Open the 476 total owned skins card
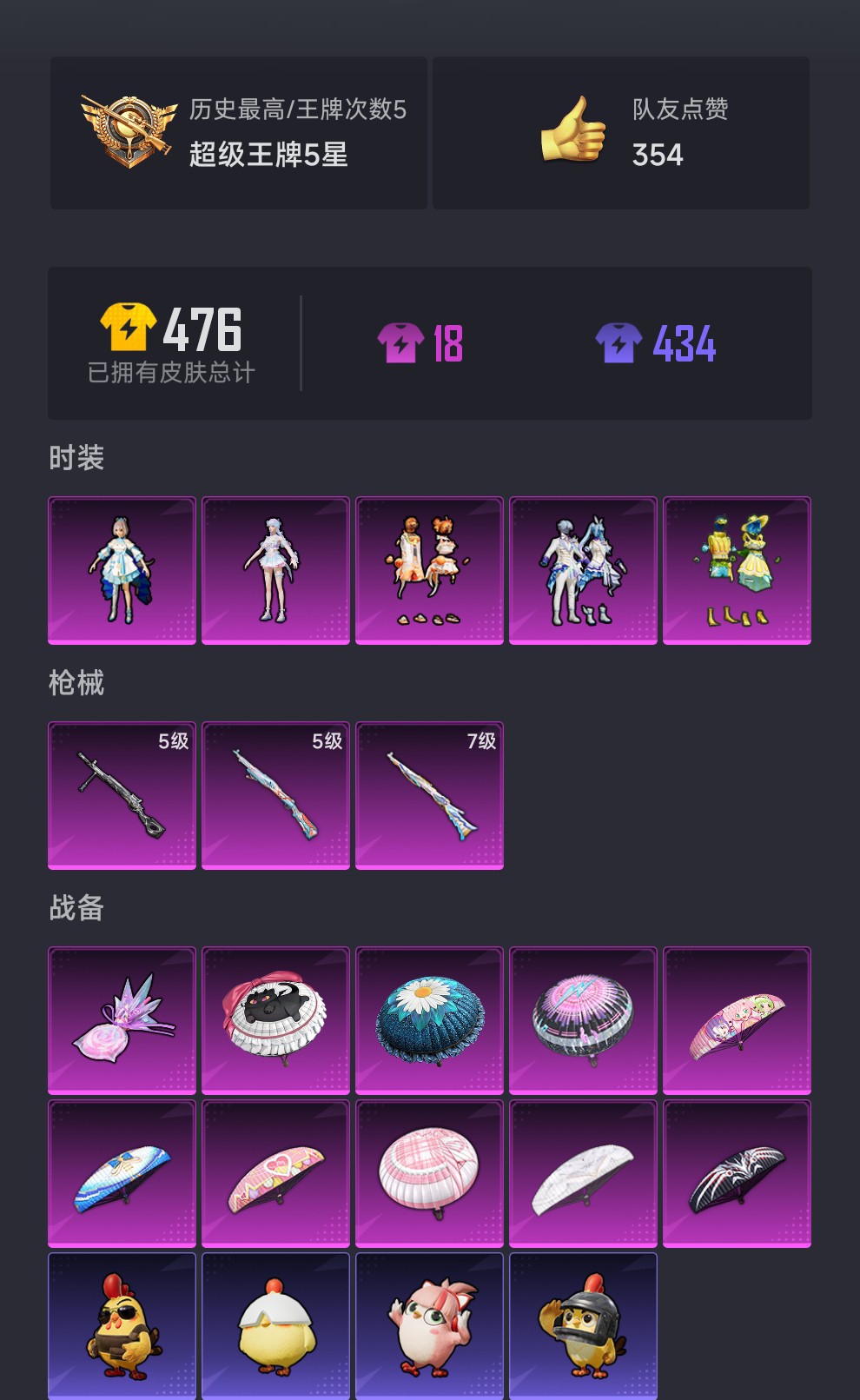This screenshot has width=860, height=1400. click(x=172, y=343)
